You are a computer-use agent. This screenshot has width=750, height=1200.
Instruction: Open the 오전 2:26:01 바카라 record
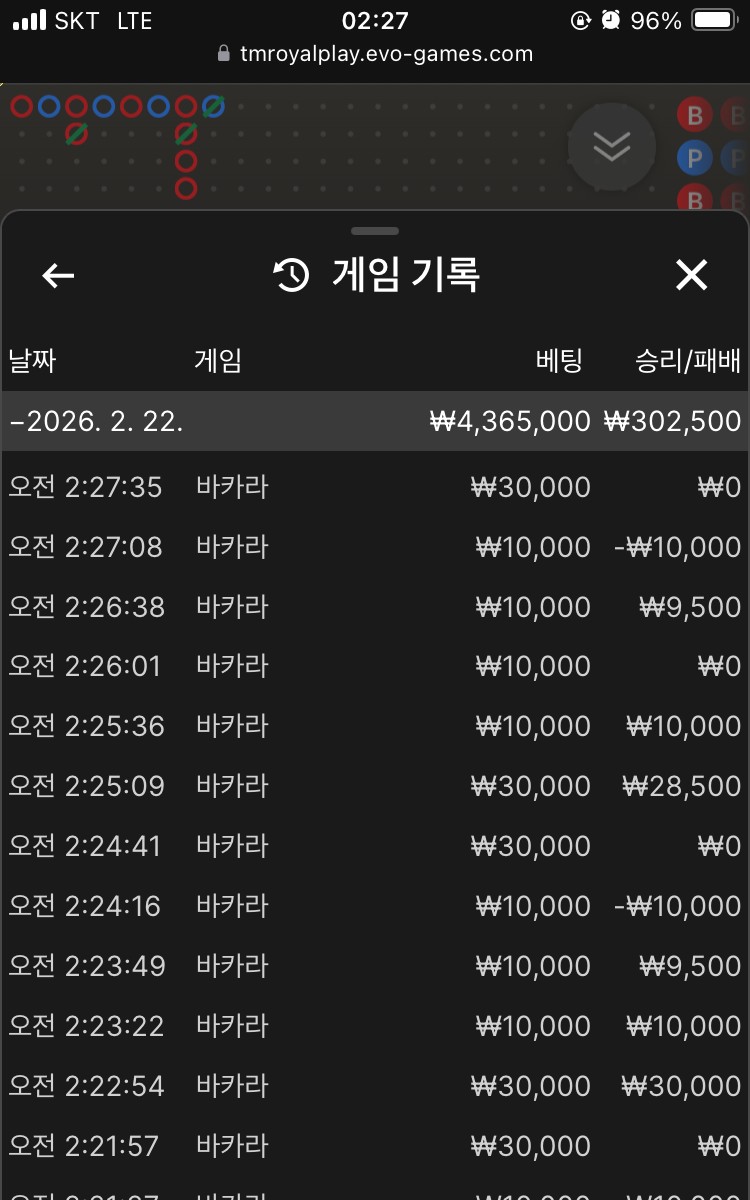[x=375, y=666]
